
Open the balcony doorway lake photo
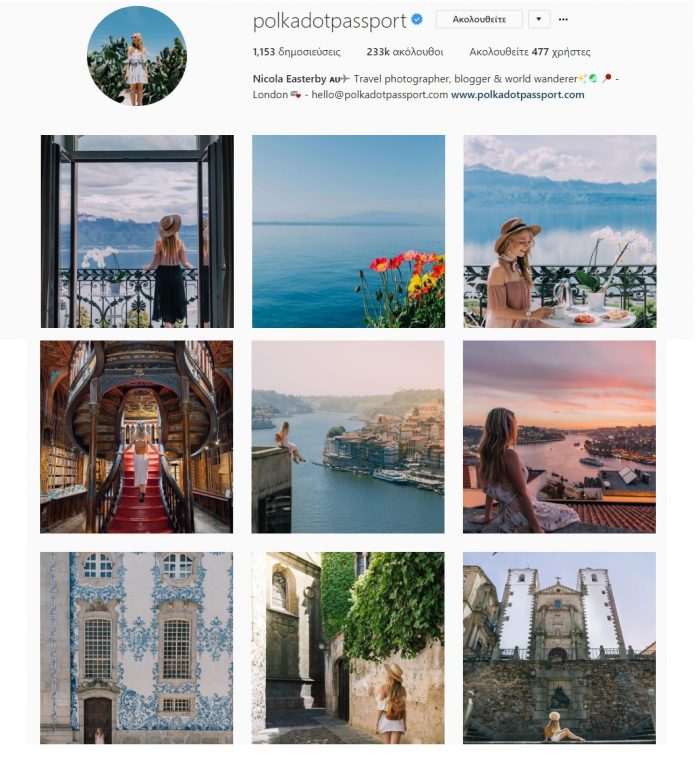coord(137,231)
